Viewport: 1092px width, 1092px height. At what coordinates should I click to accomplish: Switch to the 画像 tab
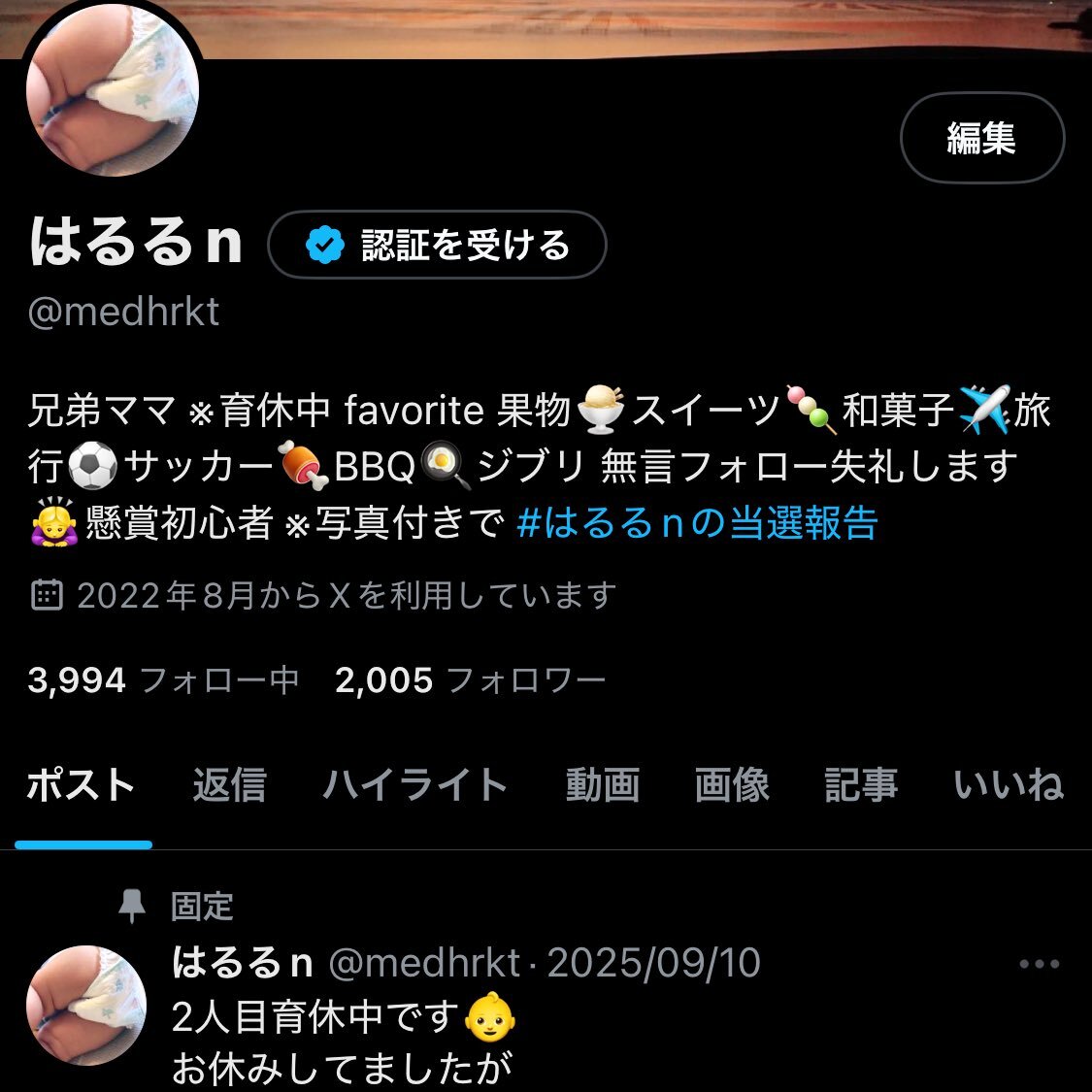click(732, 785)
